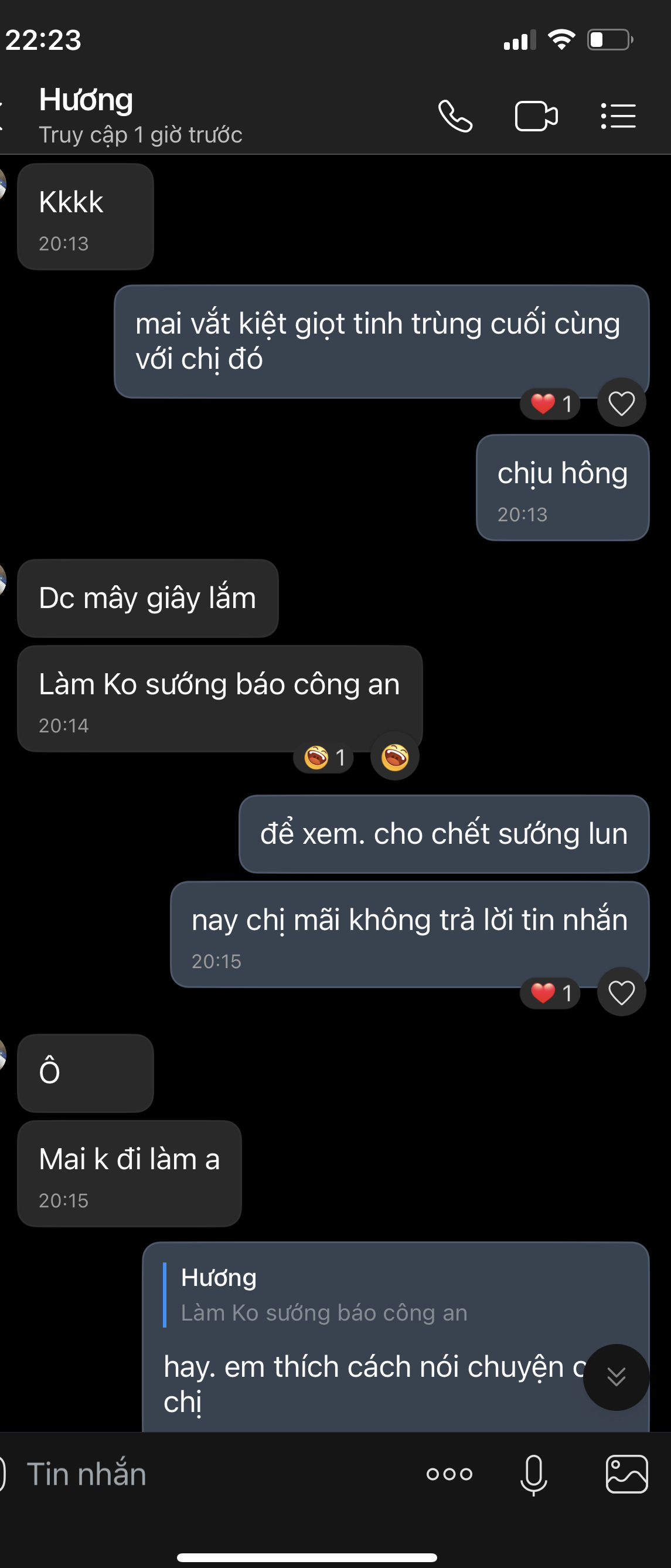View heart reaction count on 'với chị đó' message
The width and height of the screenshot is (671, 1568).
tap(550, 403)
